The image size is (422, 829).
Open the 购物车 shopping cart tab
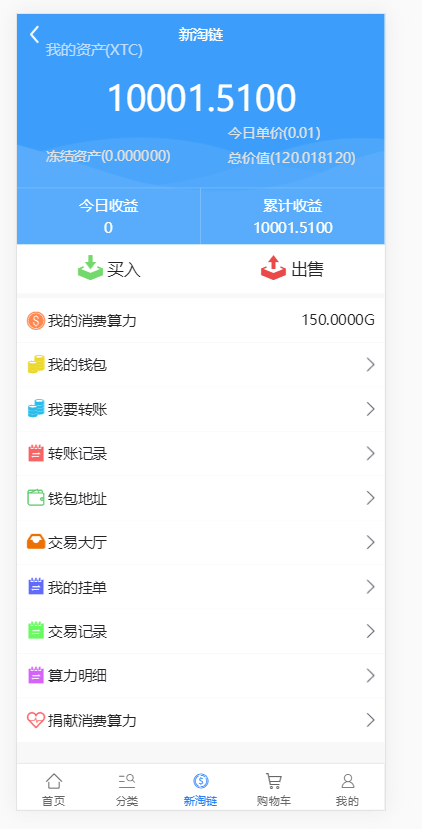(x=274, y=789)
